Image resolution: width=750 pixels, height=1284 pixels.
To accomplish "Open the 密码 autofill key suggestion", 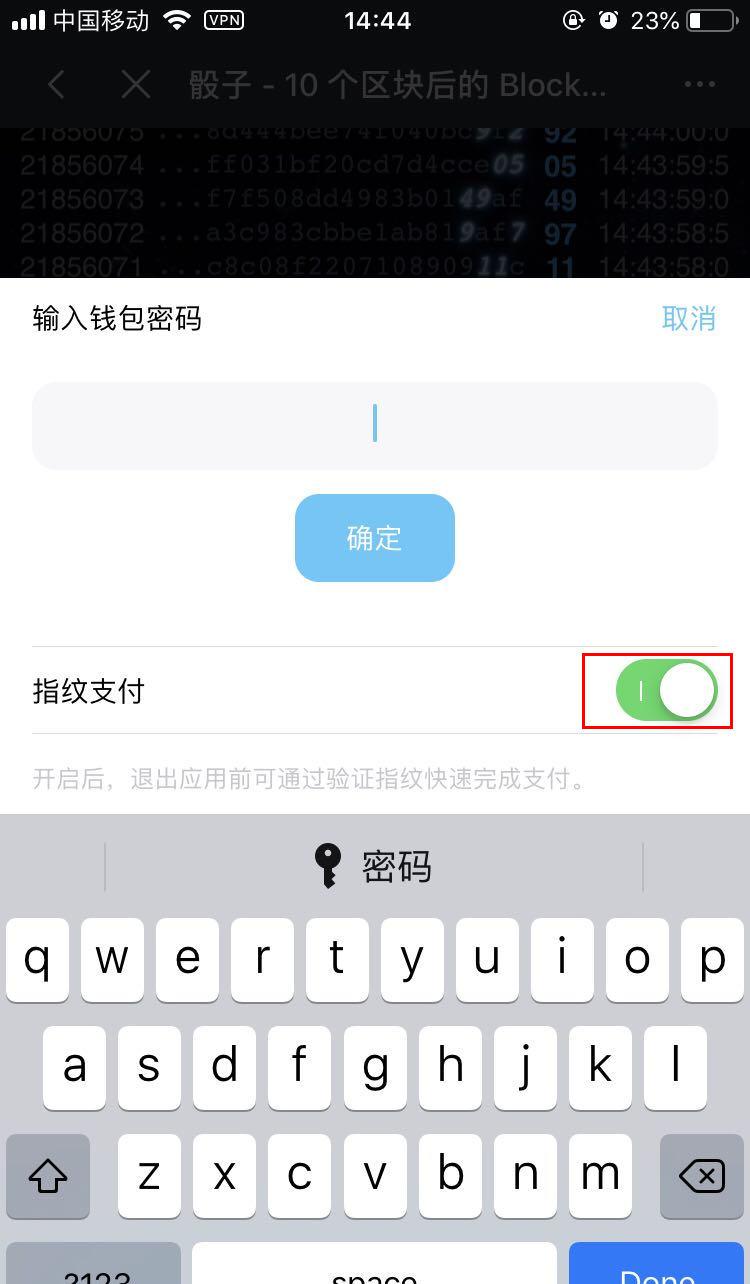I will [x=374, y=866].
